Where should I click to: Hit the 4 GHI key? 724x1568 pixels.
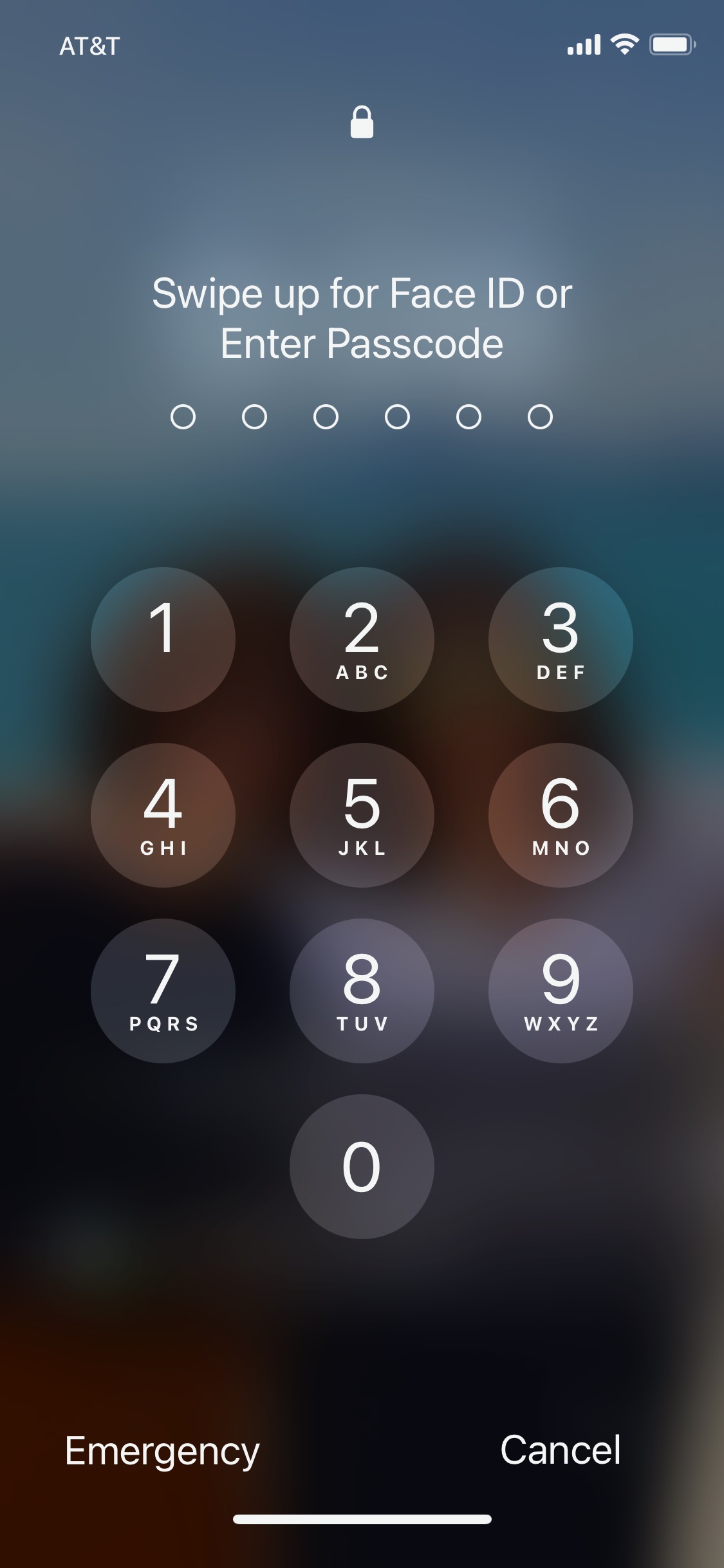point(163,815)
